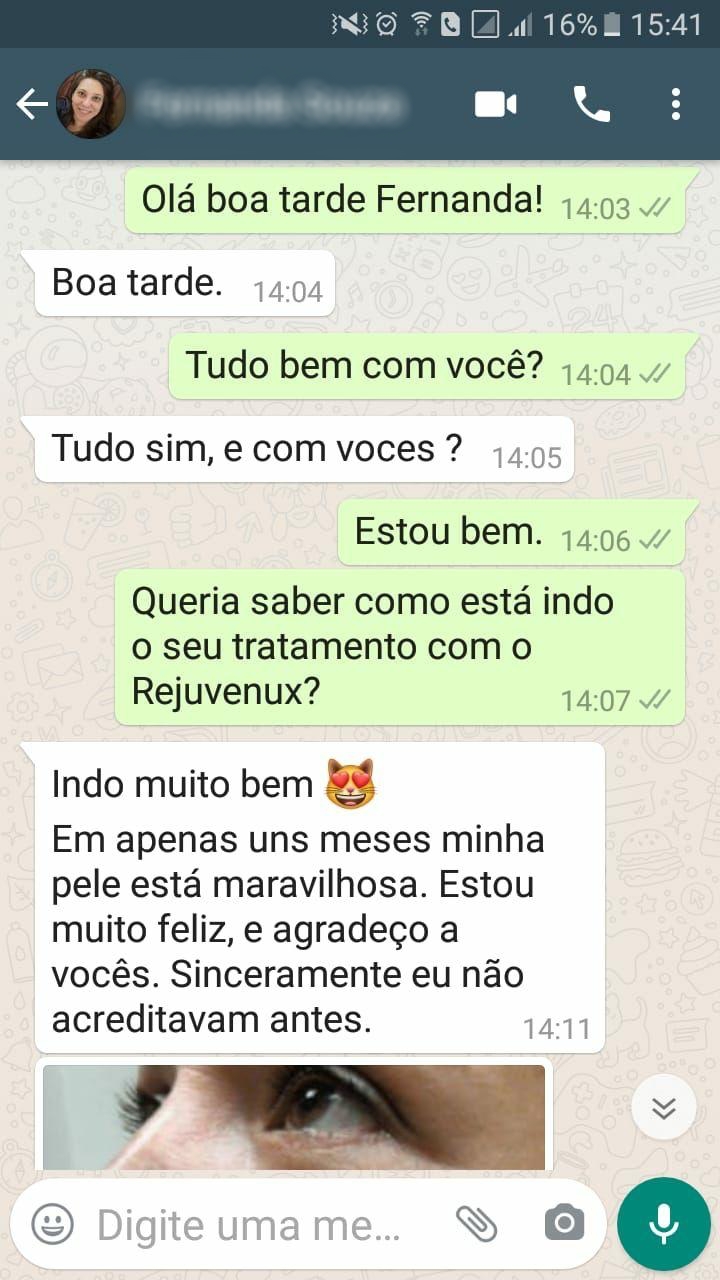This screenshot has height=1280, width=720.
Task: Open the camera to send a photo
Action: pos(564,1223)
